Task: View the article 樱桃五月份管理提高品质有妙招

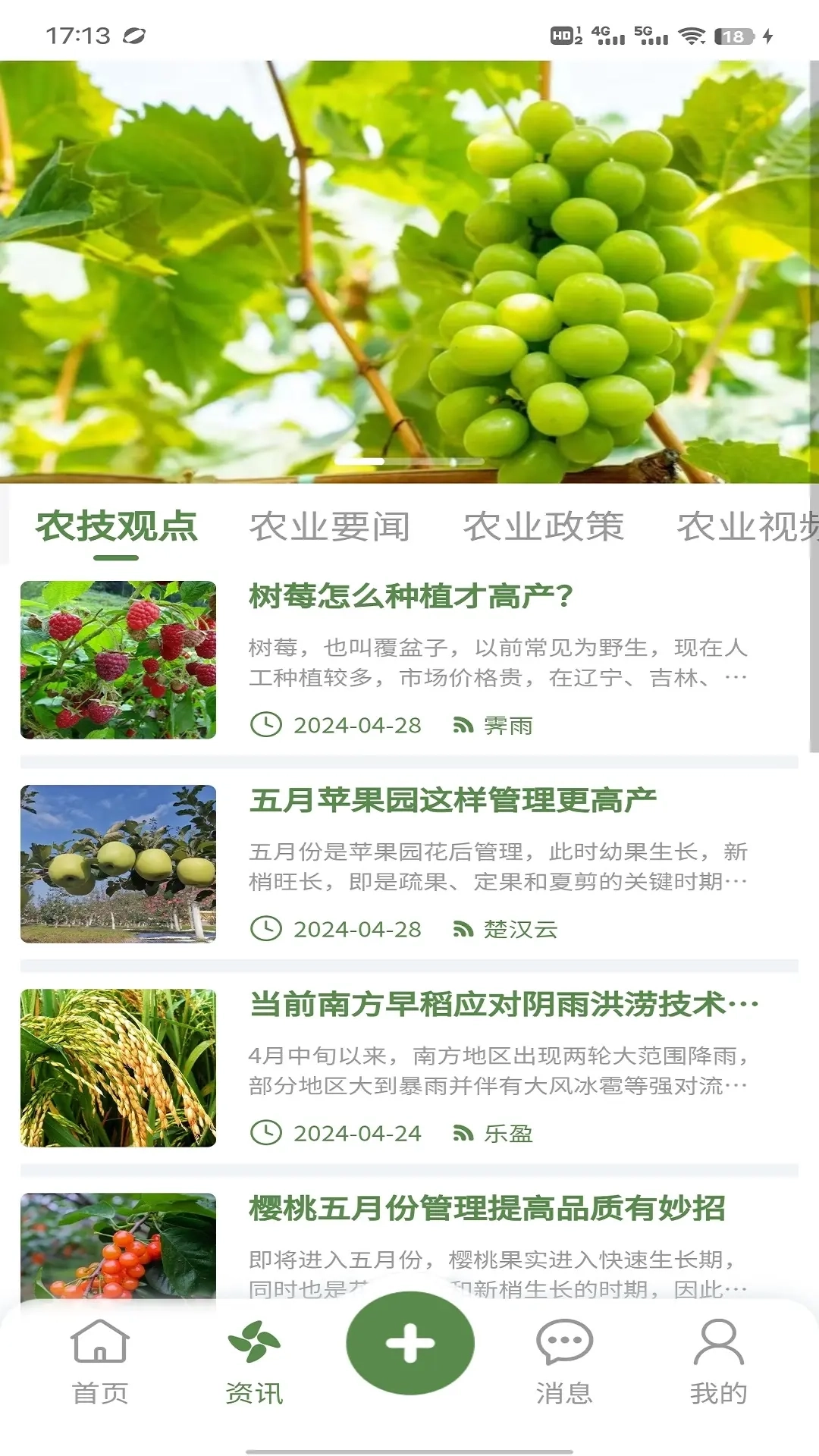Action: pos(487,1209)
